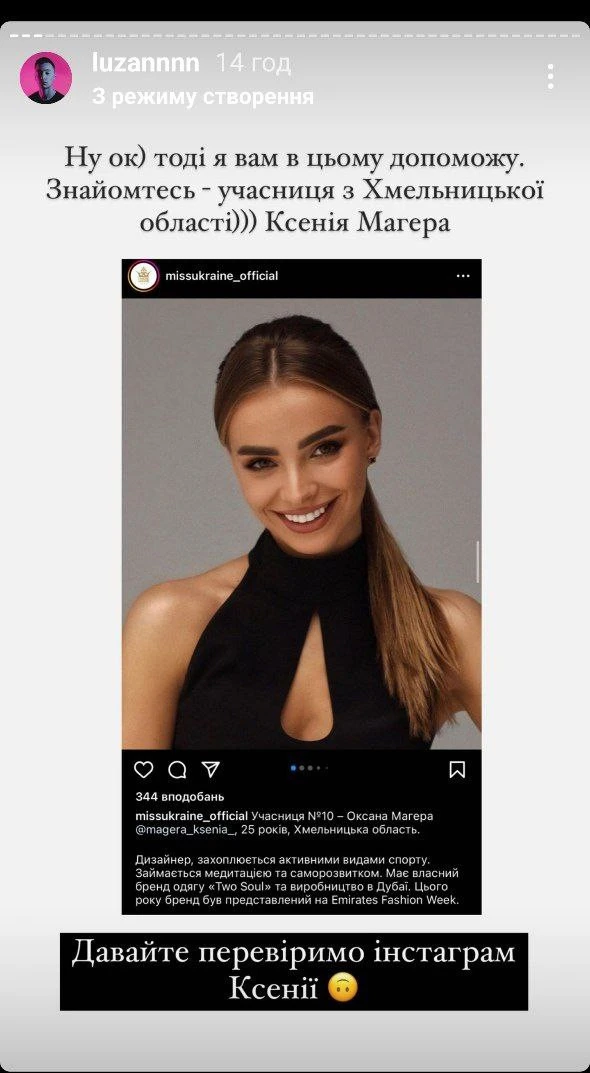
Task: Tap the luzannnn username
Action: [x=146, y=63]
